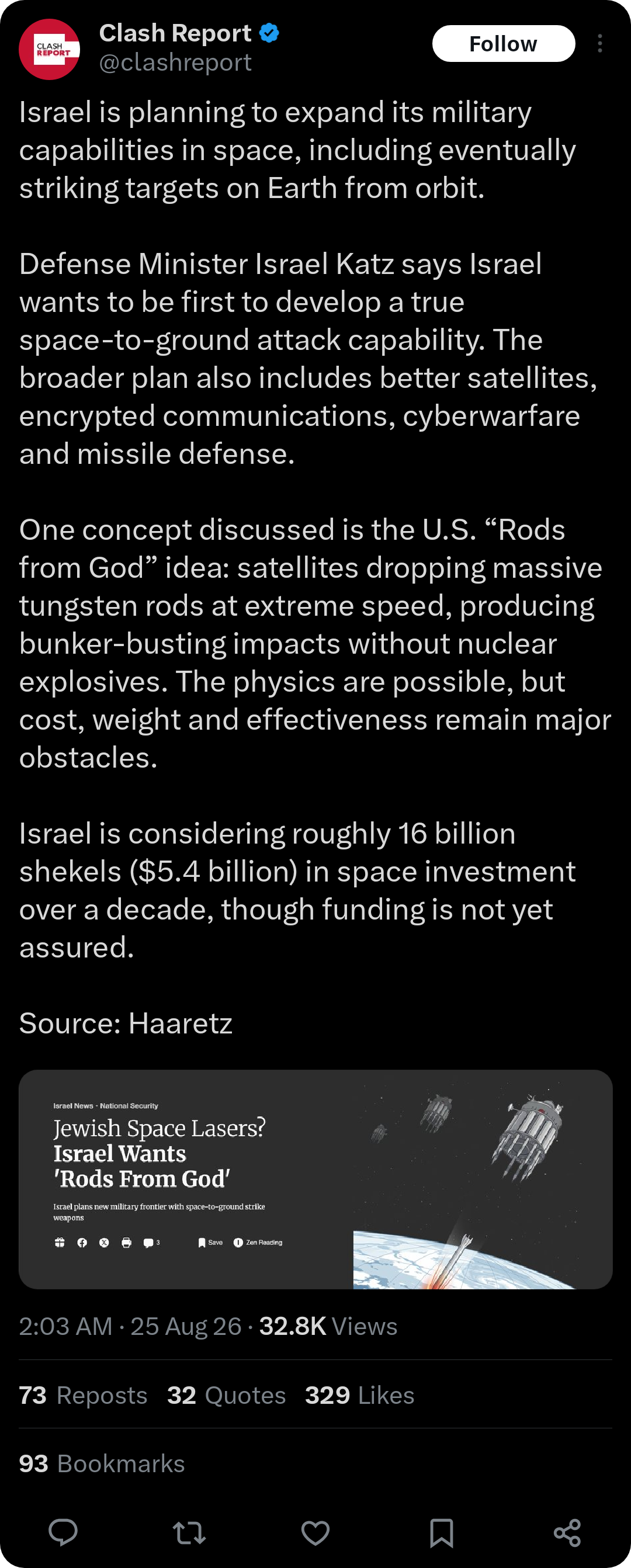Repost this post
Image resolution: width=631 pixels, height=1568 pixels.
[189, 1532]
